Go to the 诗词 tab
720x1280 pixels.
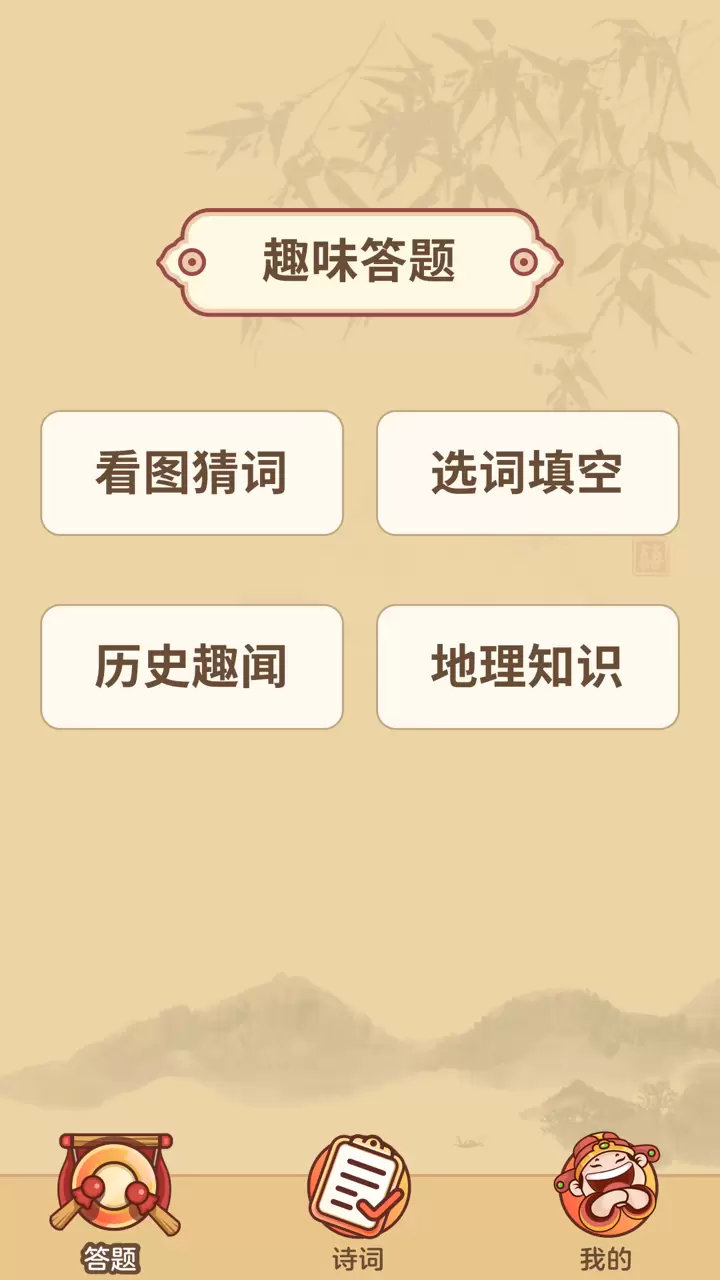[359, 1202]
